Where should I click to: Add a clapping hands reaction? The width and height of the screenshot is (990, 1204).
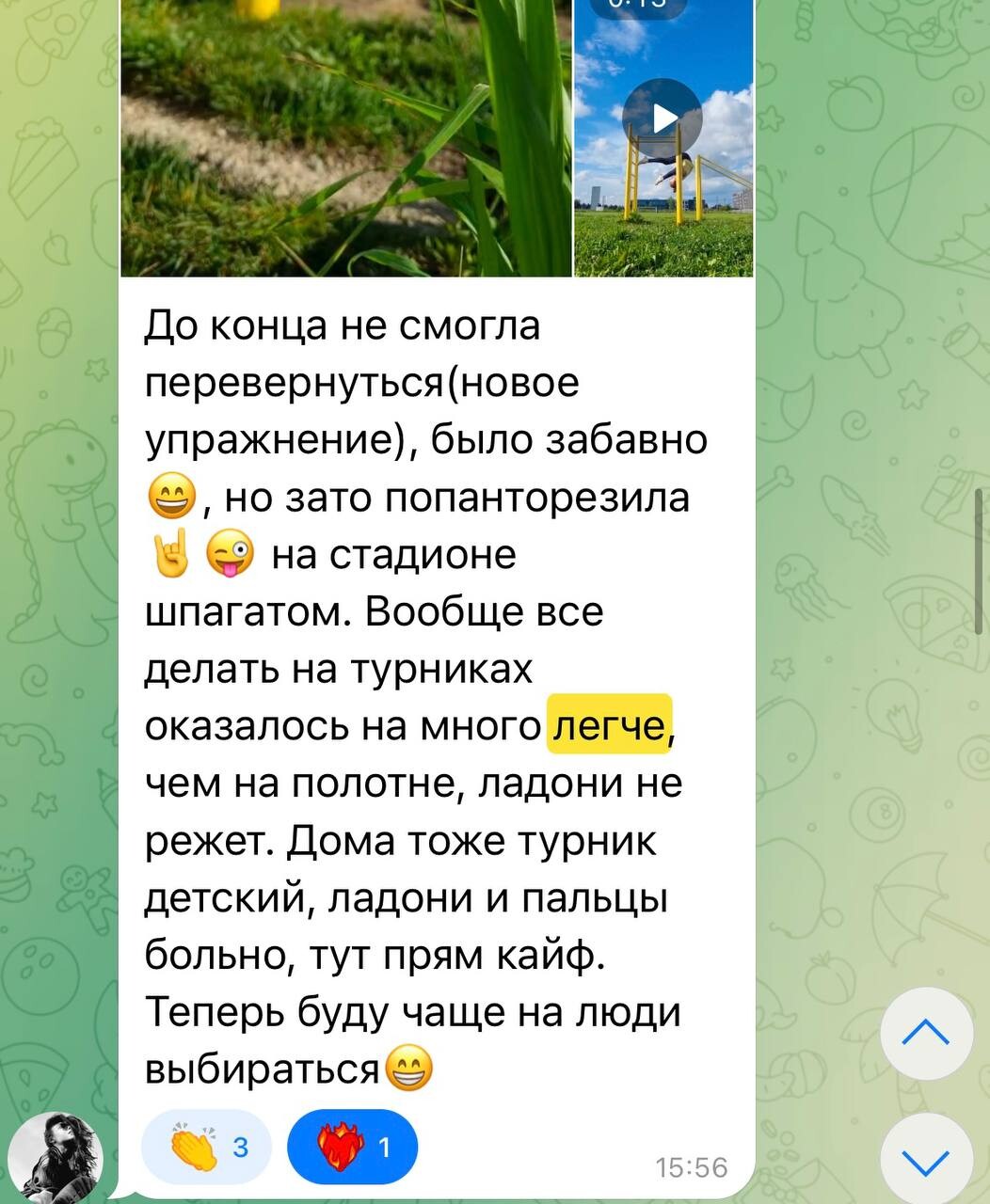(206, 1147)
